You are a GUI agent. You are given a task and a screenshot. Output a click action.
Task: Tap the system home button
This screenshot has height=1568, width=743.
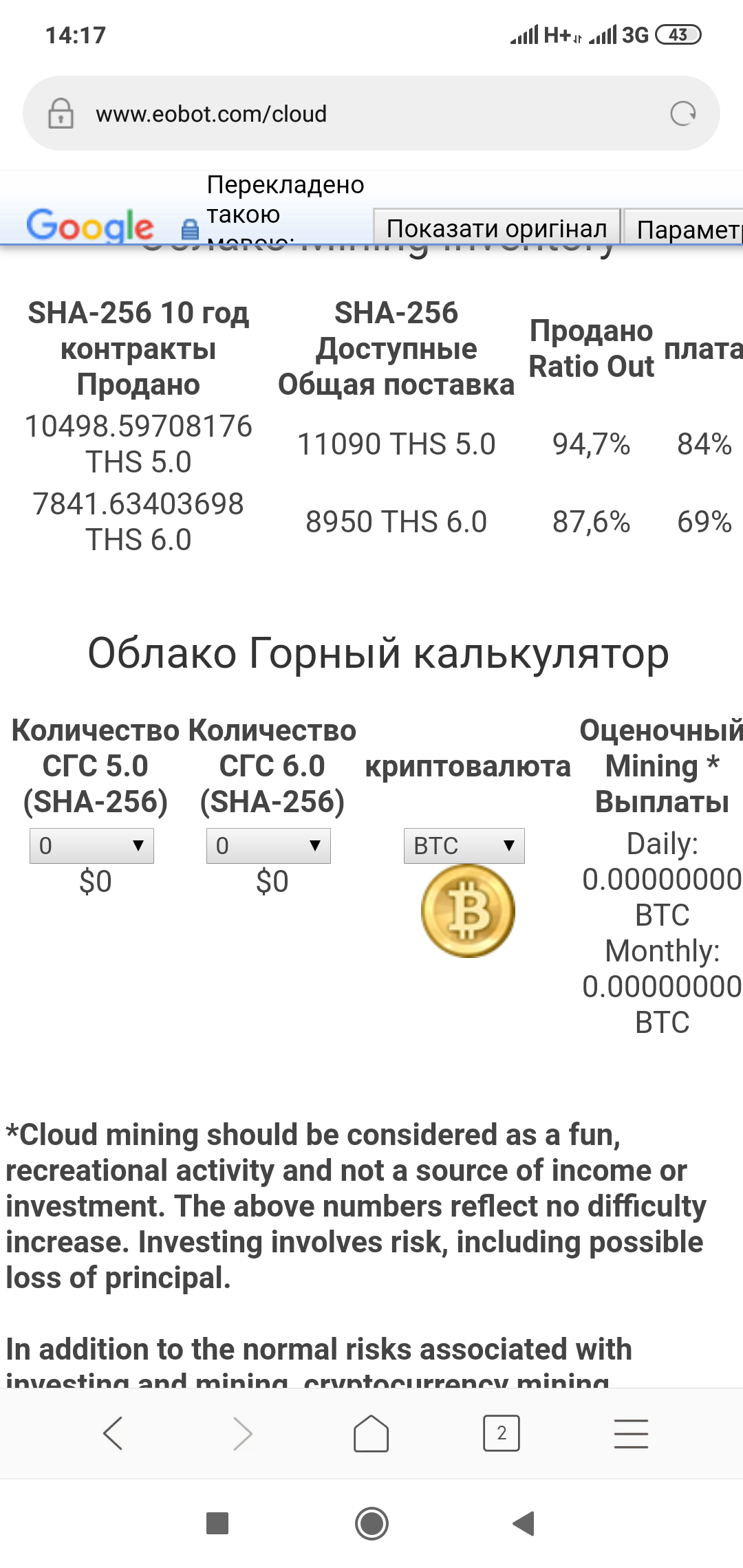(371, 1523)
